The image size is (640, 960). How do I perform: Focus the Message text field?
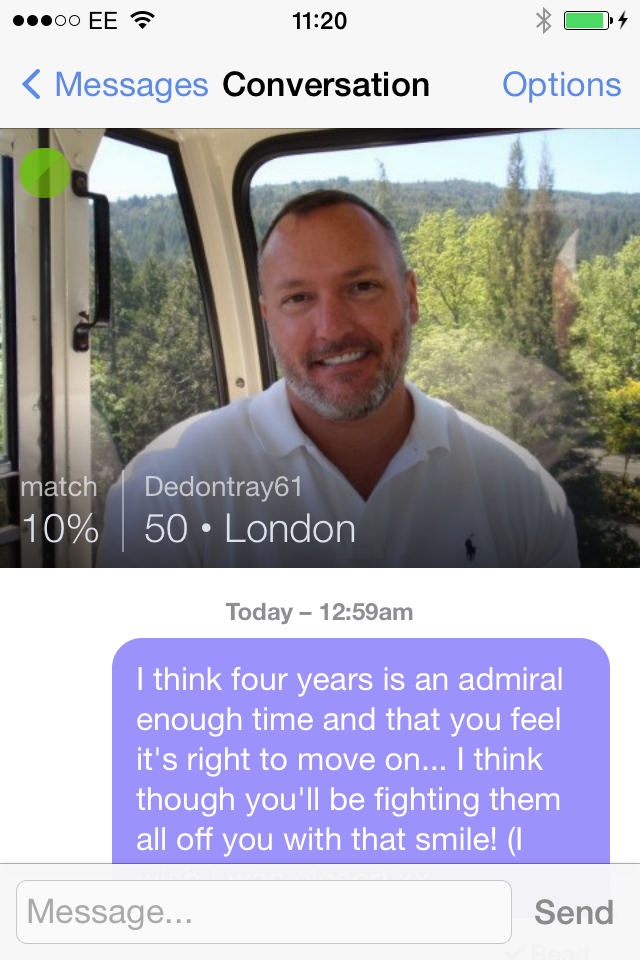click(264, 912)
